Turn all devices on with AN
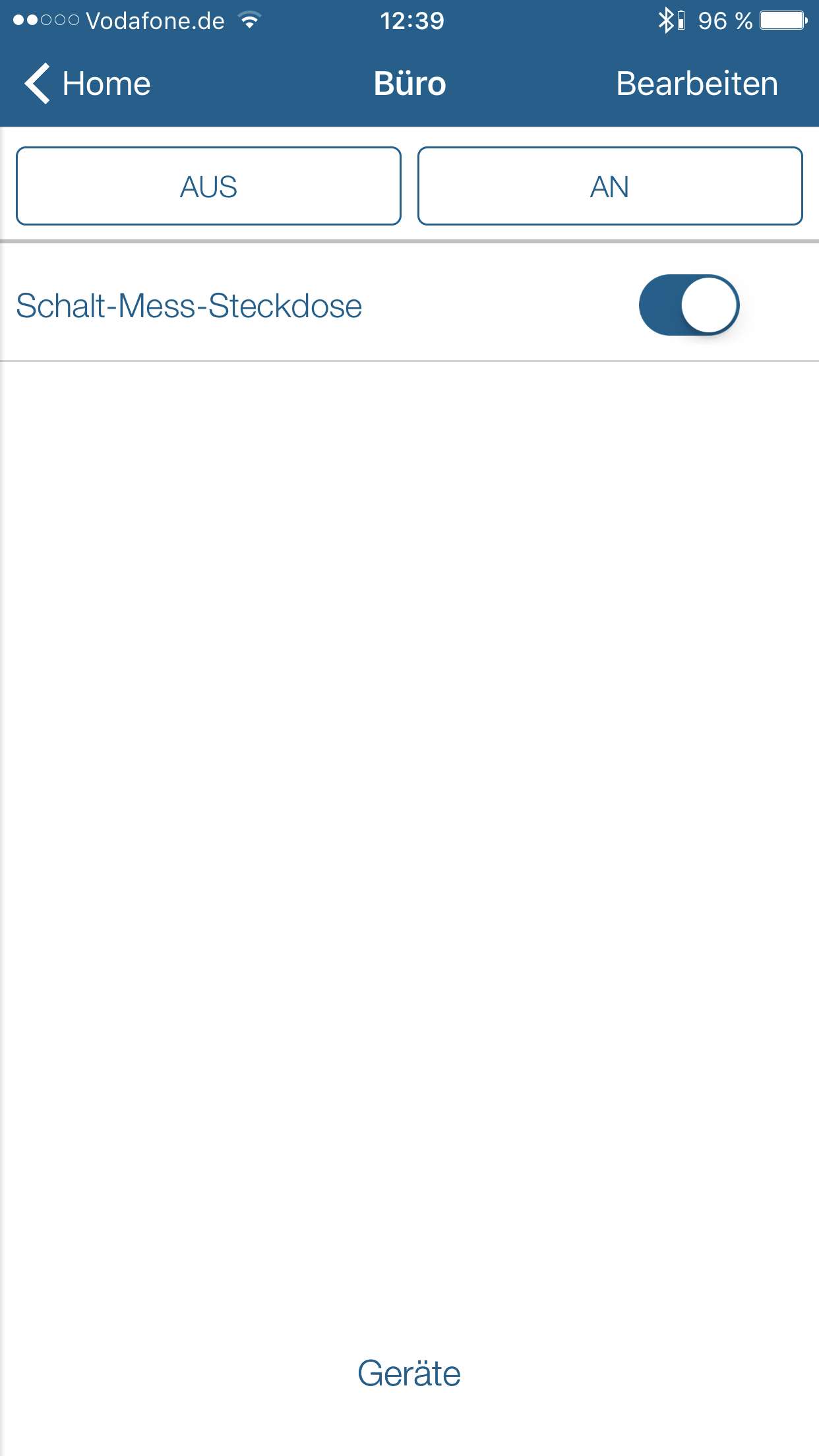The height and width of the screenshot is (1456, 819). [x=610, y=187]
